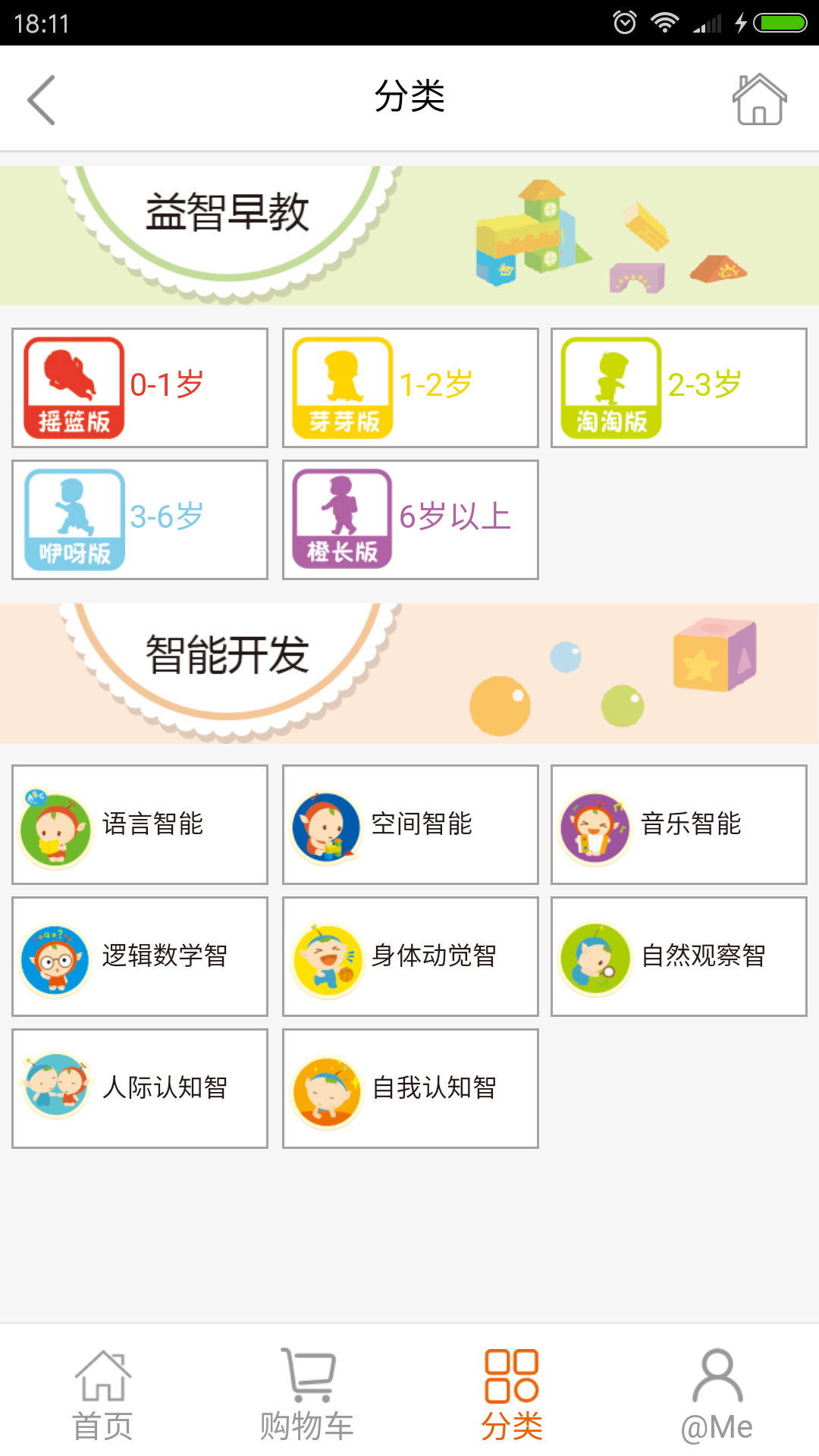Open 自我认知智 category
Image resolution: width=819 pixels, height=1456 pixels.
pyautogui.click(x=326, y=1089)
